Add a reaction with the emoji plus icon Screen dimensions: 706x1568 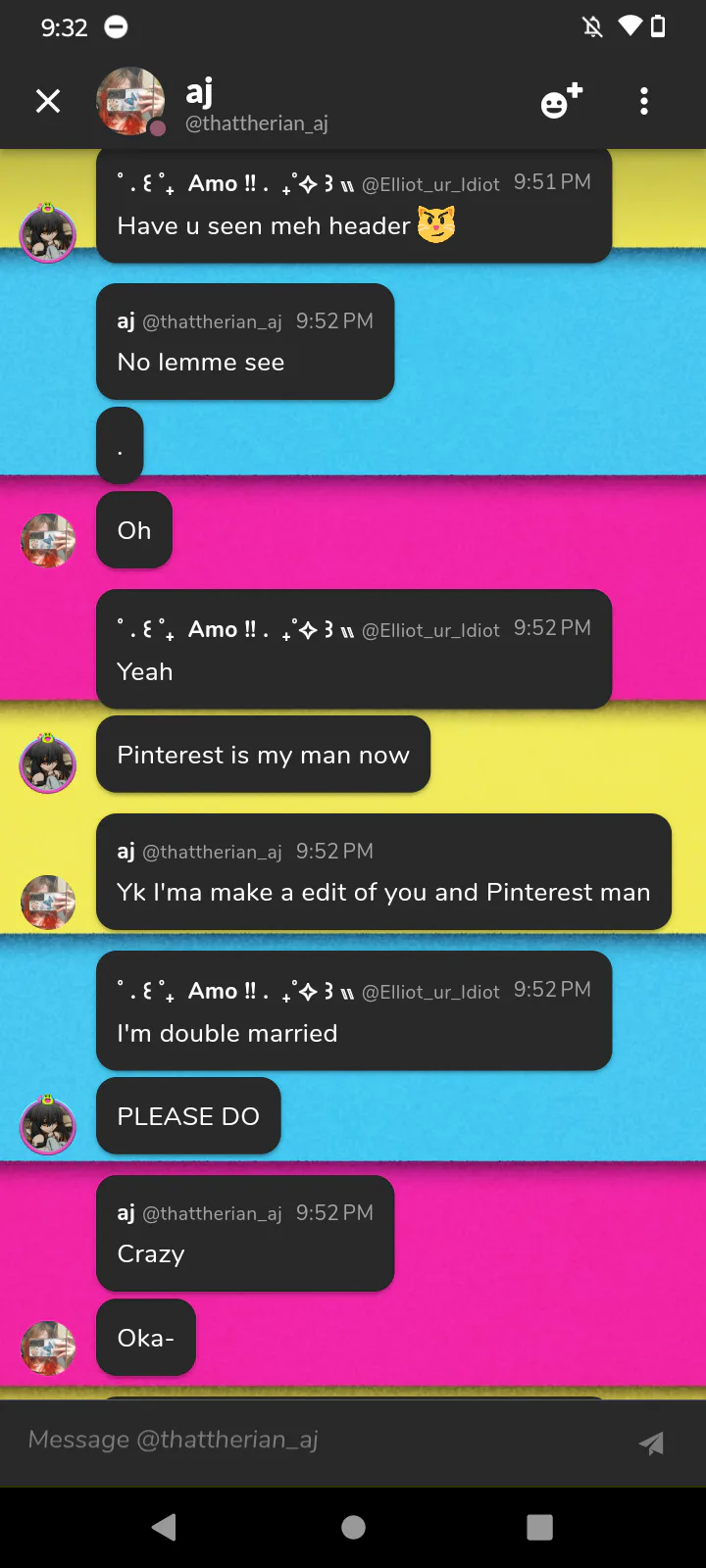click(561, 100)
